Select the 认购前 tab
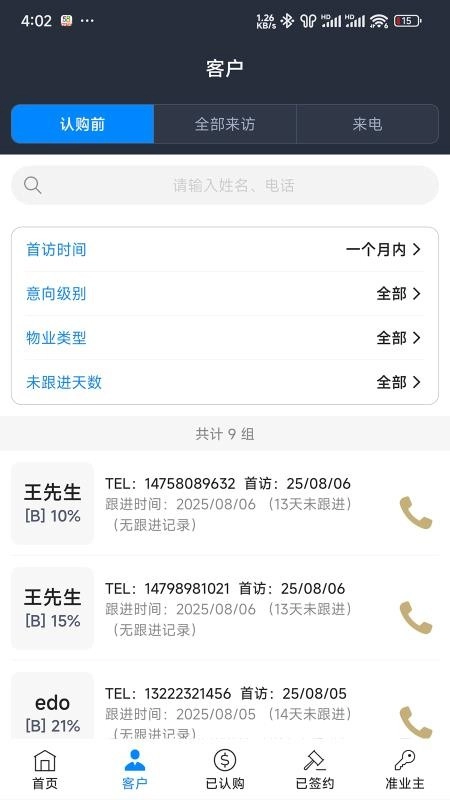The height and width of the screenshot is (800, 450). point(83,124)
